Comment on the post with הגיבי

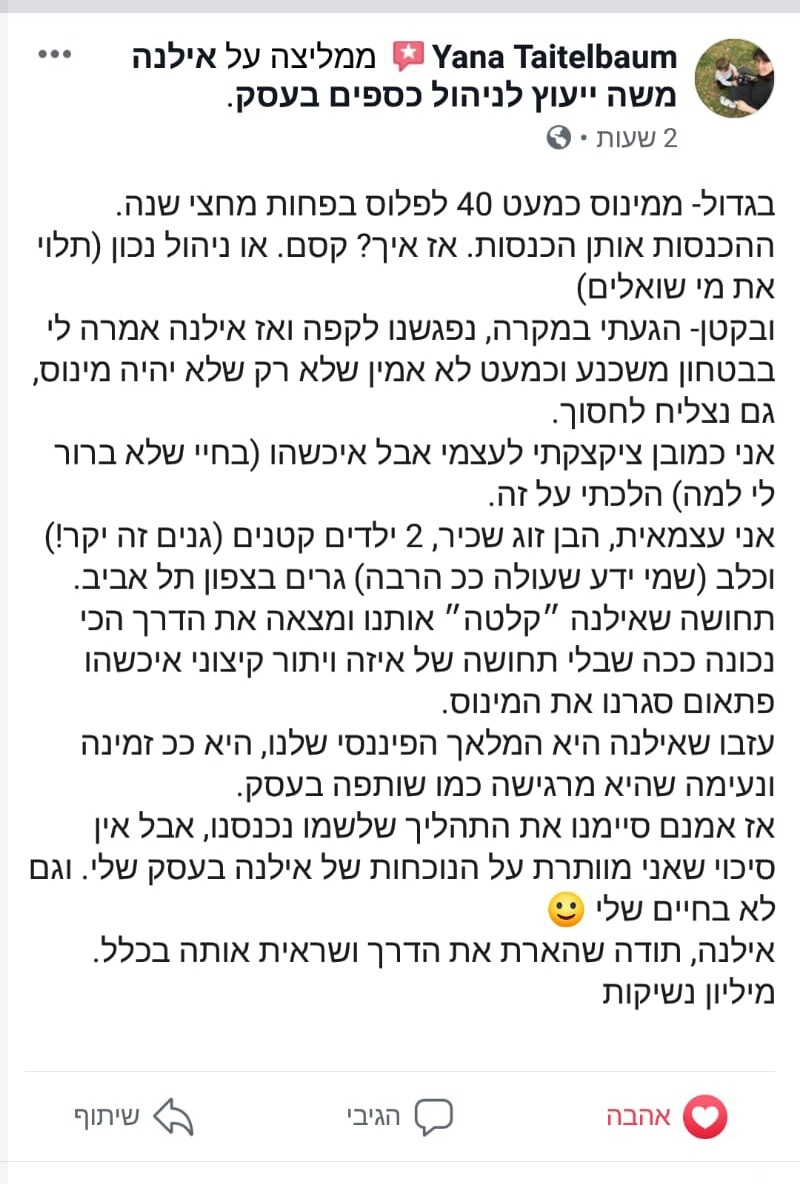(x=399, y=1117)
